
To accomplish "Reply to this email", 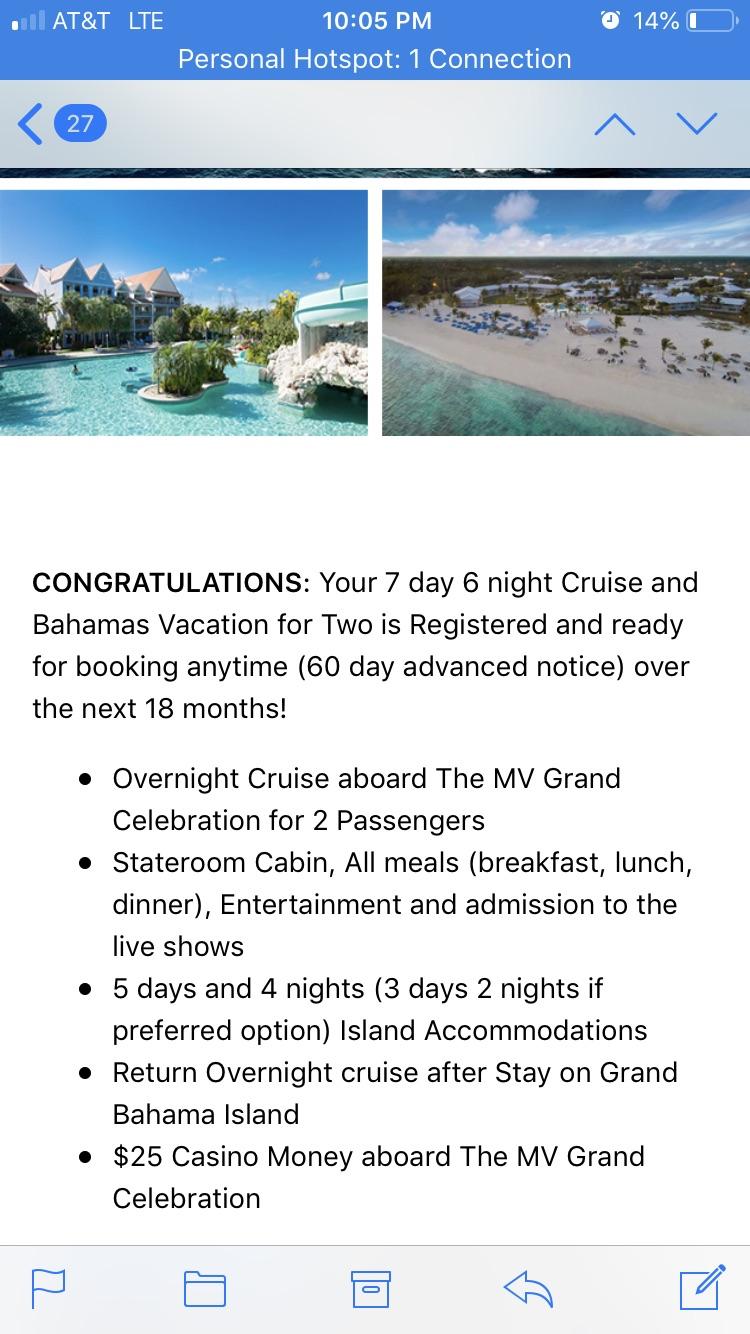I will tap(529, 1289).
